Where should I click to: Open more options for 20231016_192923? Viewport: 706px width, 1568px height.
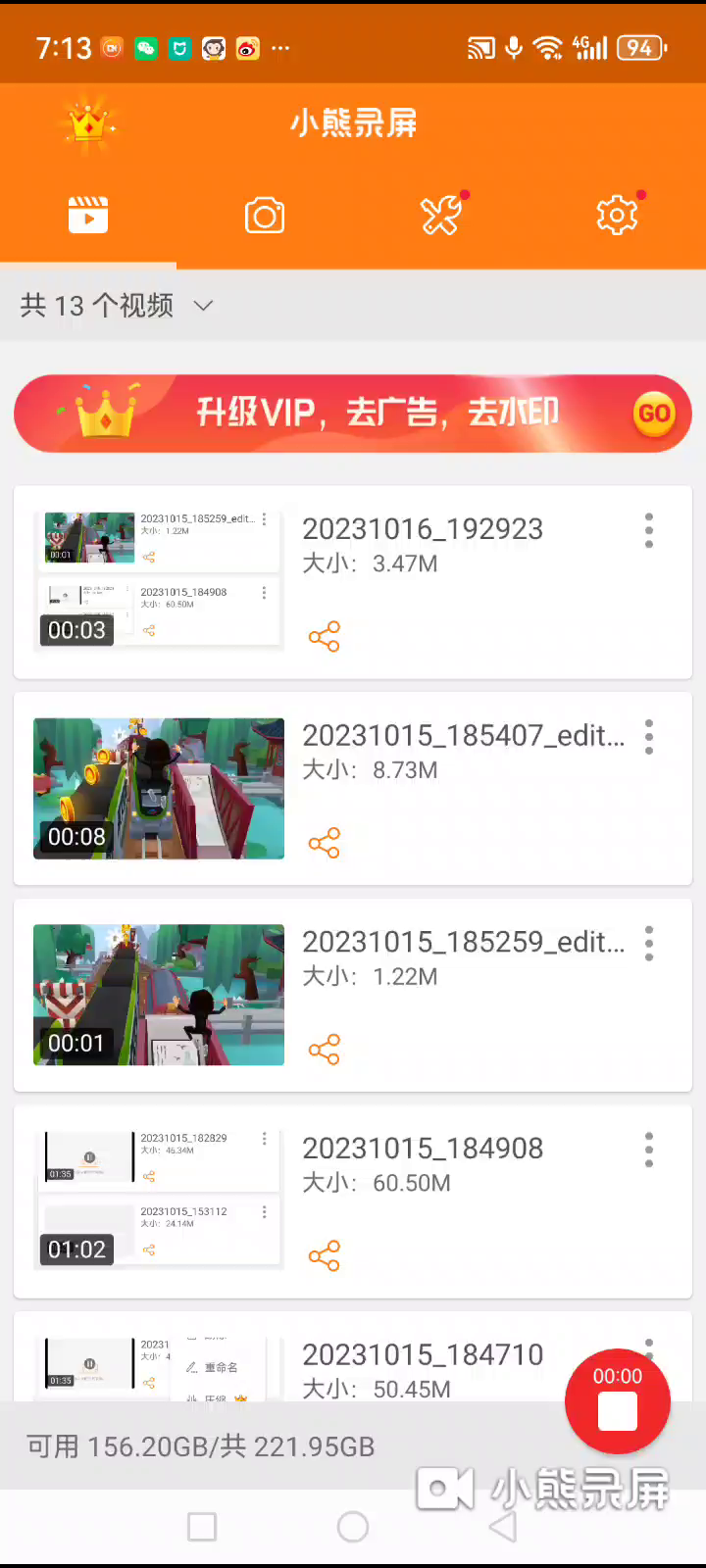pyautogui.click(x=648, y=530)
